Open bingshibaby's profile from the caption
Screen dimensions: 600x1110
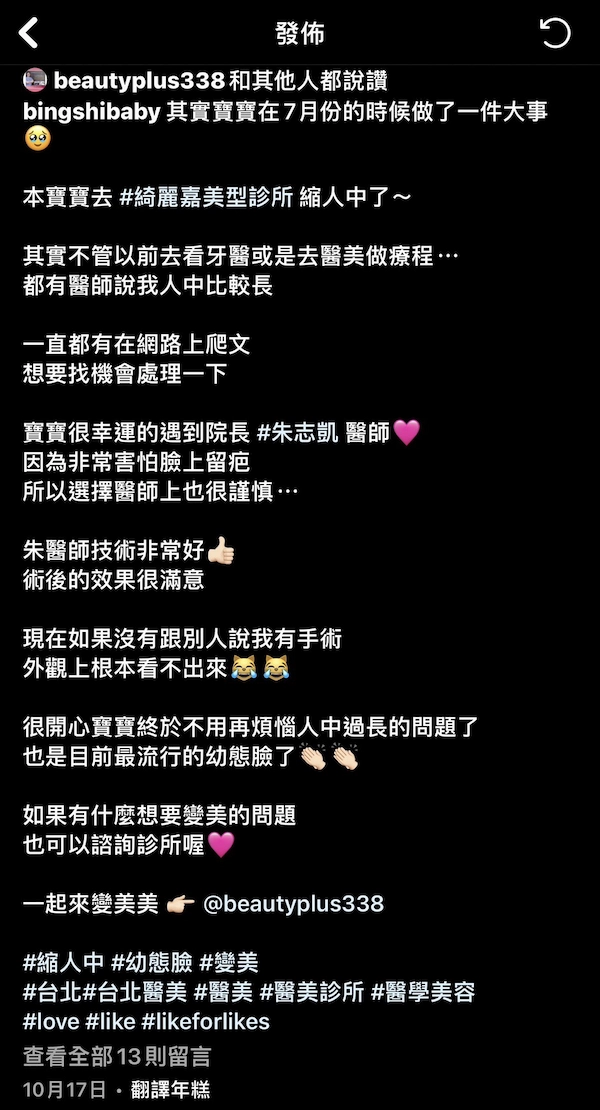pos(92,112)
